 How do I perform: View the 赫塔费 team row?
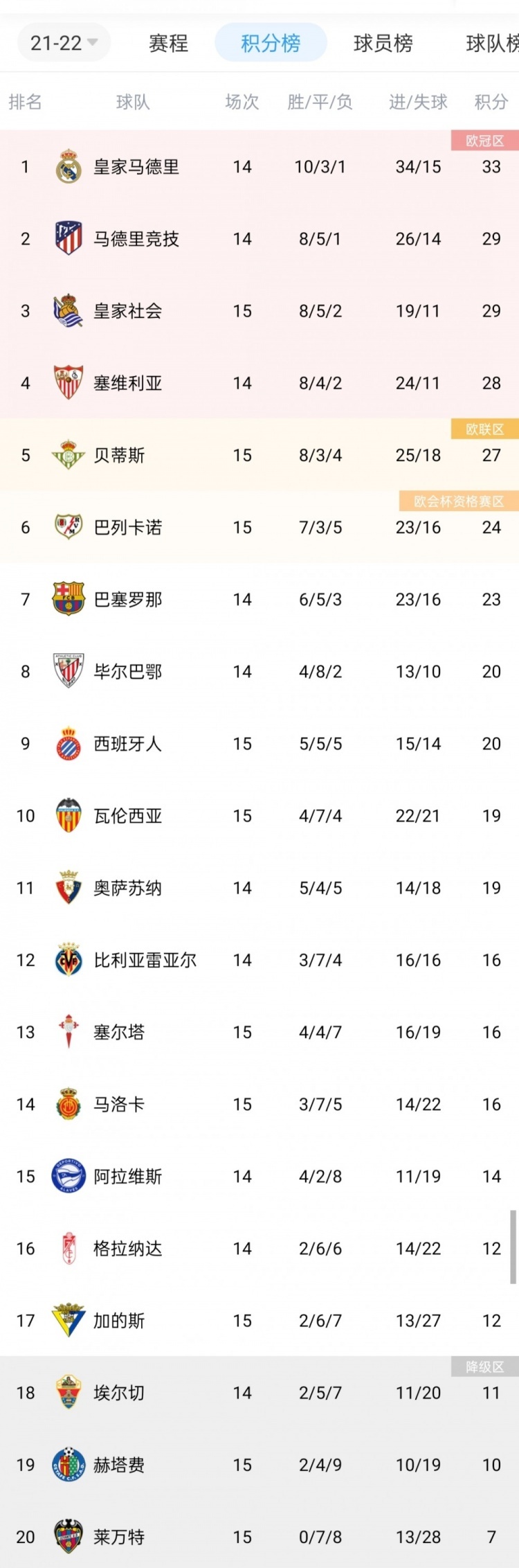pyautogui.click(x=259, y=1464)
